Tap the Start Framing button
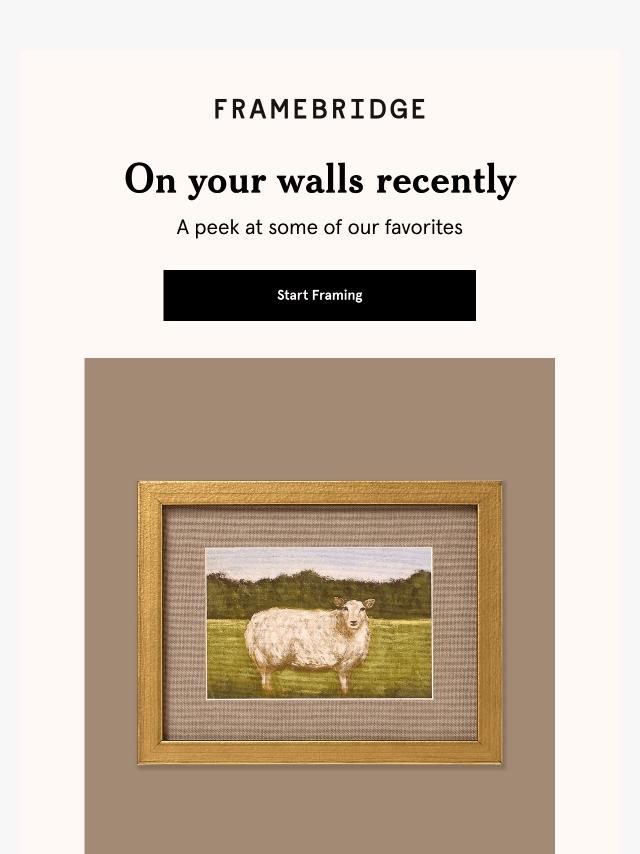The height and width of the screenshot is (854, 640). [x=319, y=295]
